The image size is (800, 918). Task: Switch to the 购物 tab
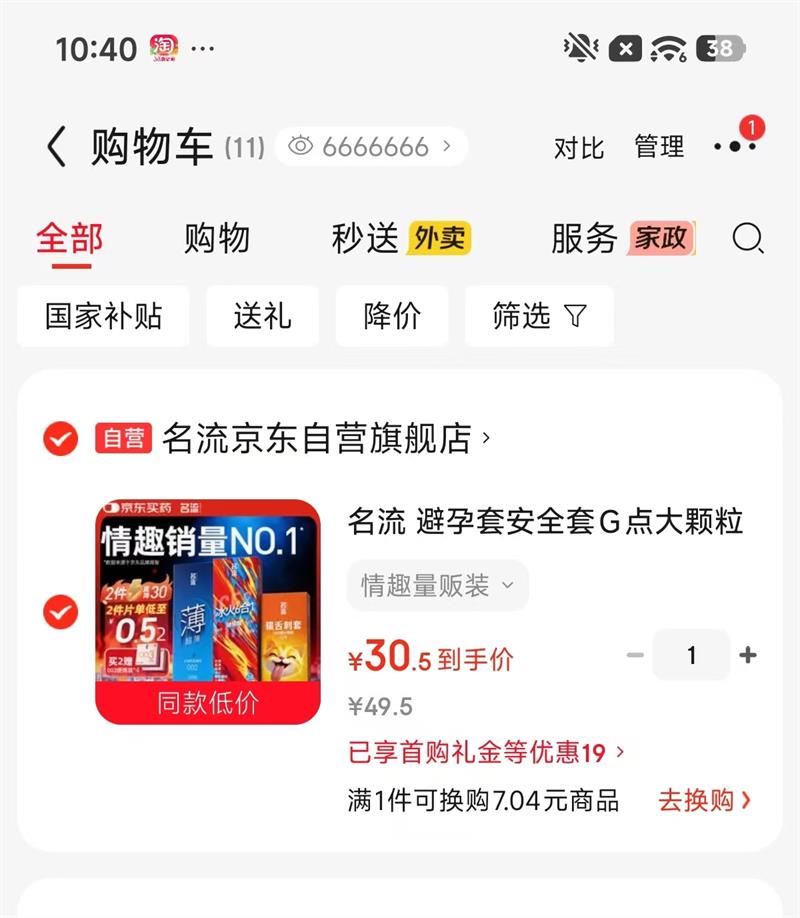217,238
